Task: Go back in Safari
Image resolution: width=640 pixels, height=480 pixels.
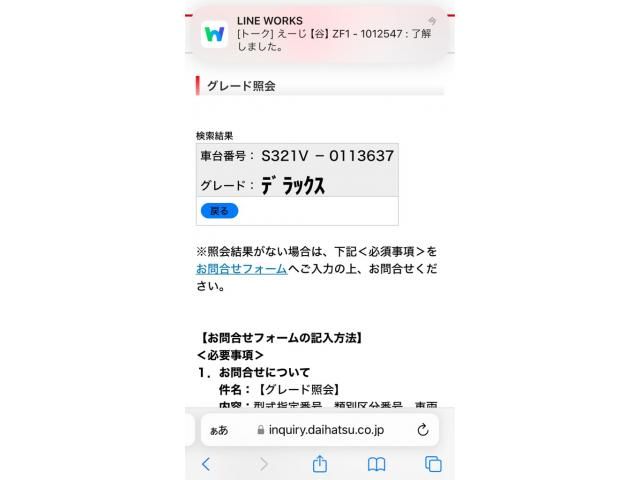Action: pyautogui.click(x=206, y=464)
